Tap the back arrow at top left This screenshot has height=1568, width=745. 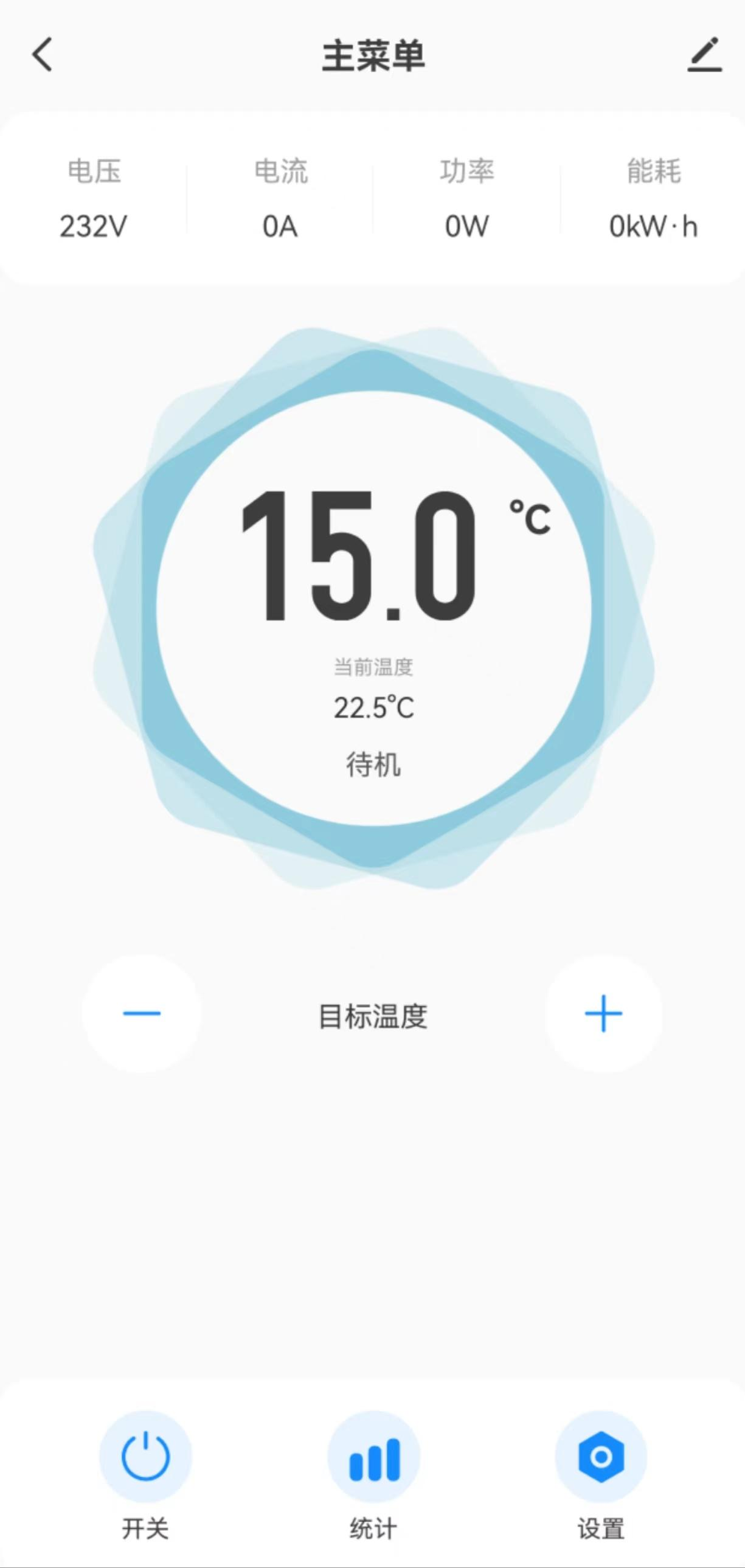point(43,55)
